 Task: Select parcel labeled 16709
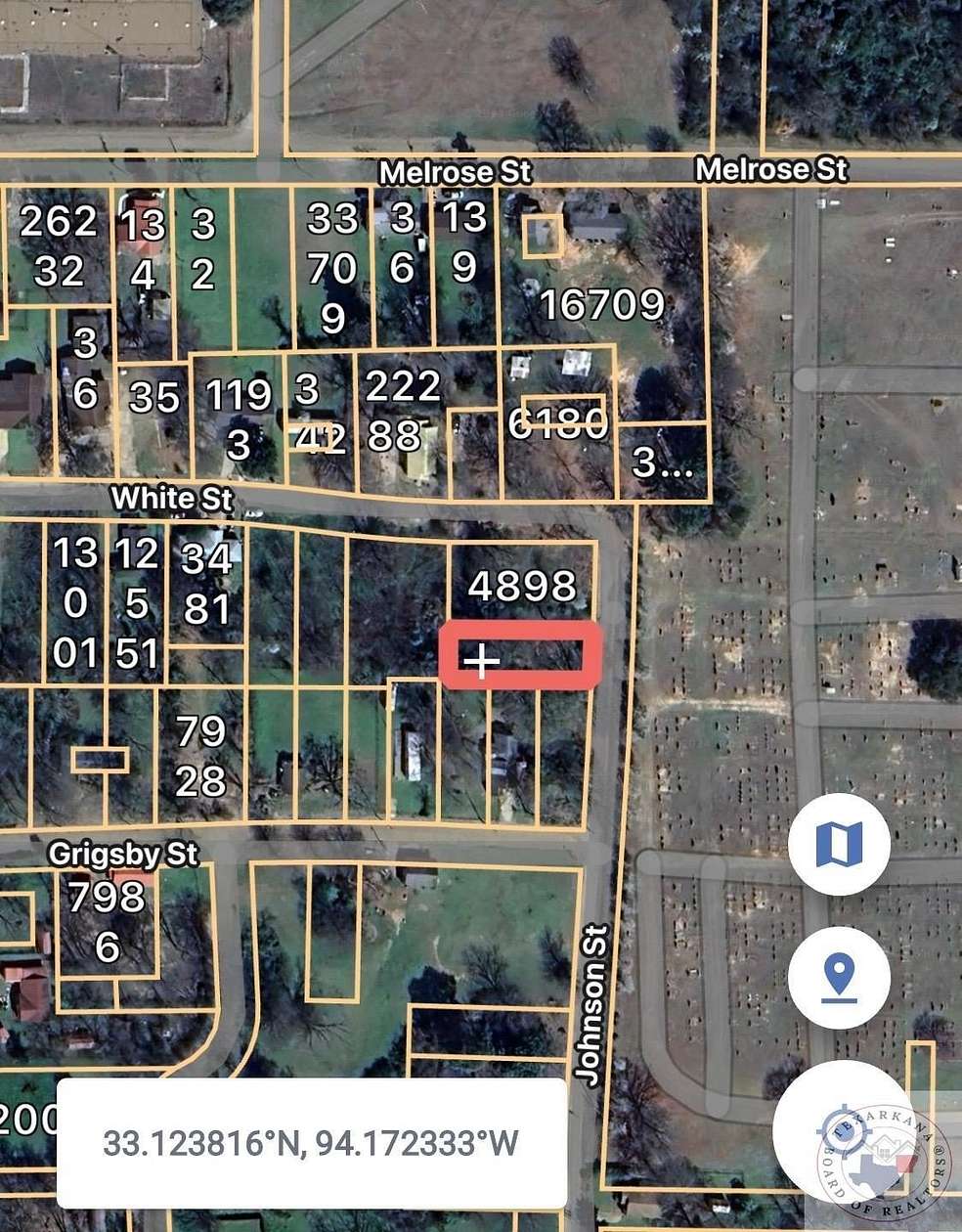604,303
